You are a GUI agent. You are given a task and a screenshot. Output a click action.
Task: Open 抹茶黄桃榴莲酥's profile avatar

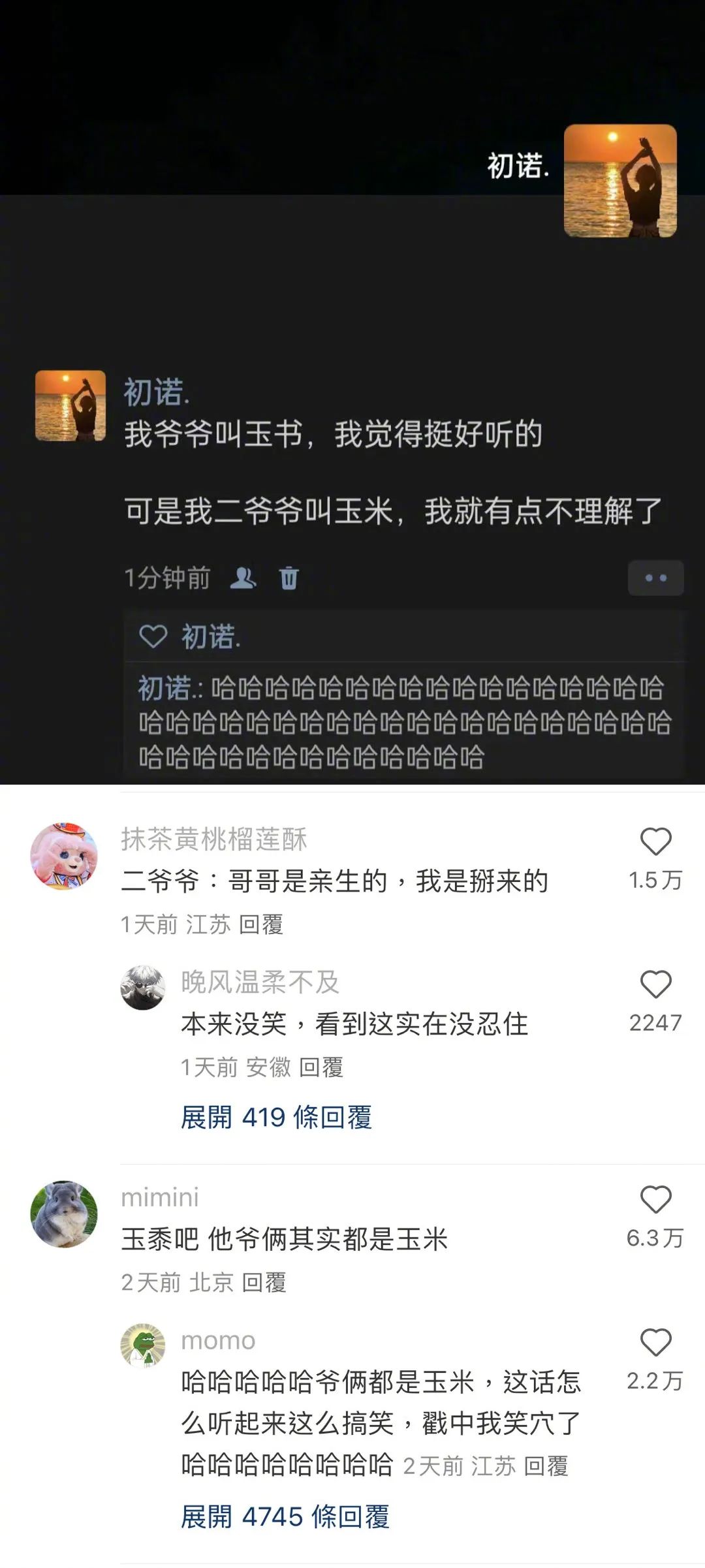(64, 856)
